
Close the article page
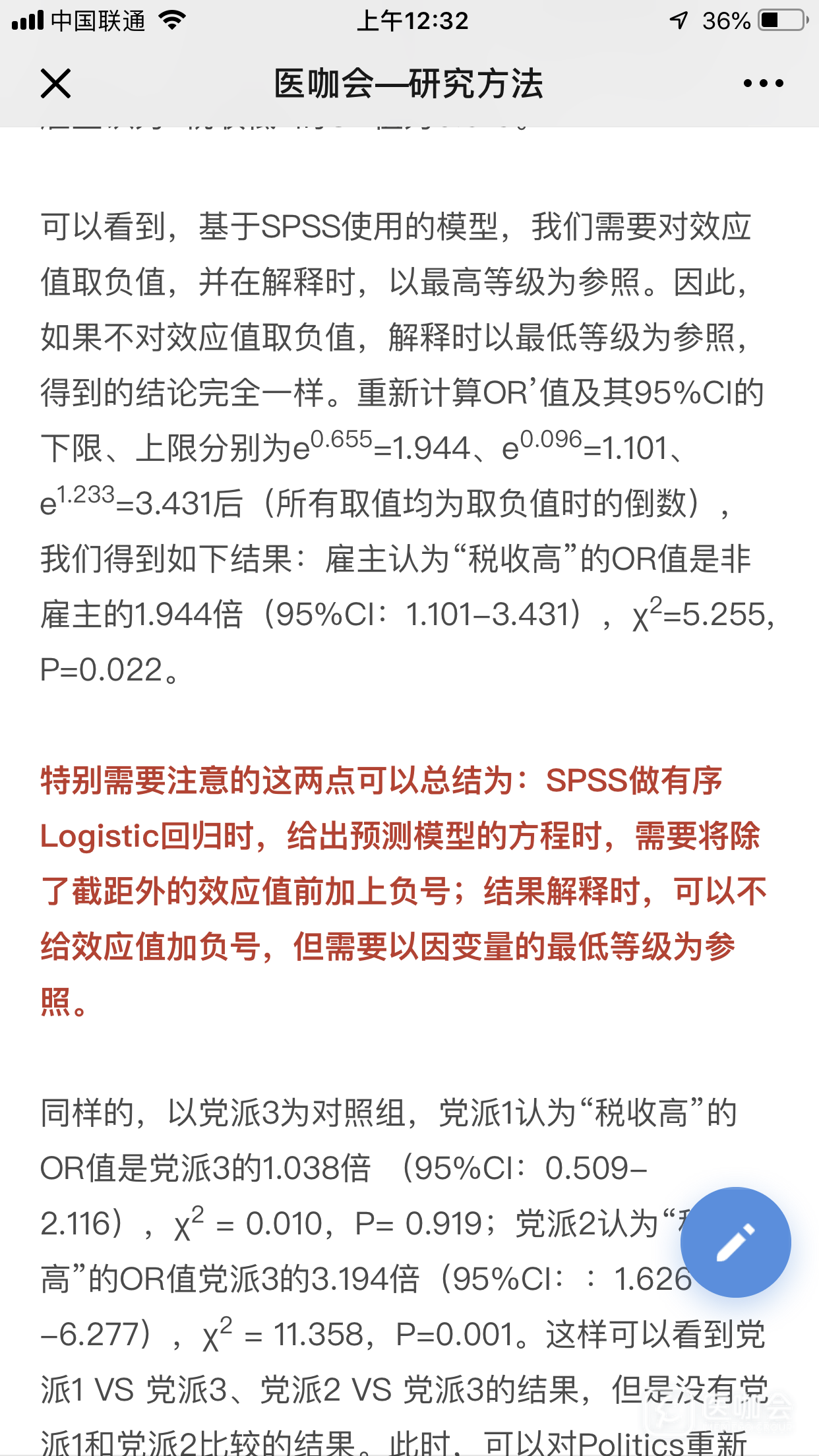(55, 84)
